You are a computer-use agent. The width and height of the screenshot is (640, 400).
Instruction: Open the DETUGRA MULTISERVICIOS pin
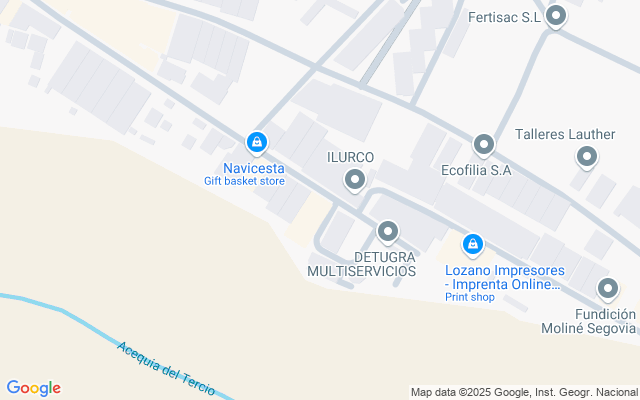(x=388, y=233)
